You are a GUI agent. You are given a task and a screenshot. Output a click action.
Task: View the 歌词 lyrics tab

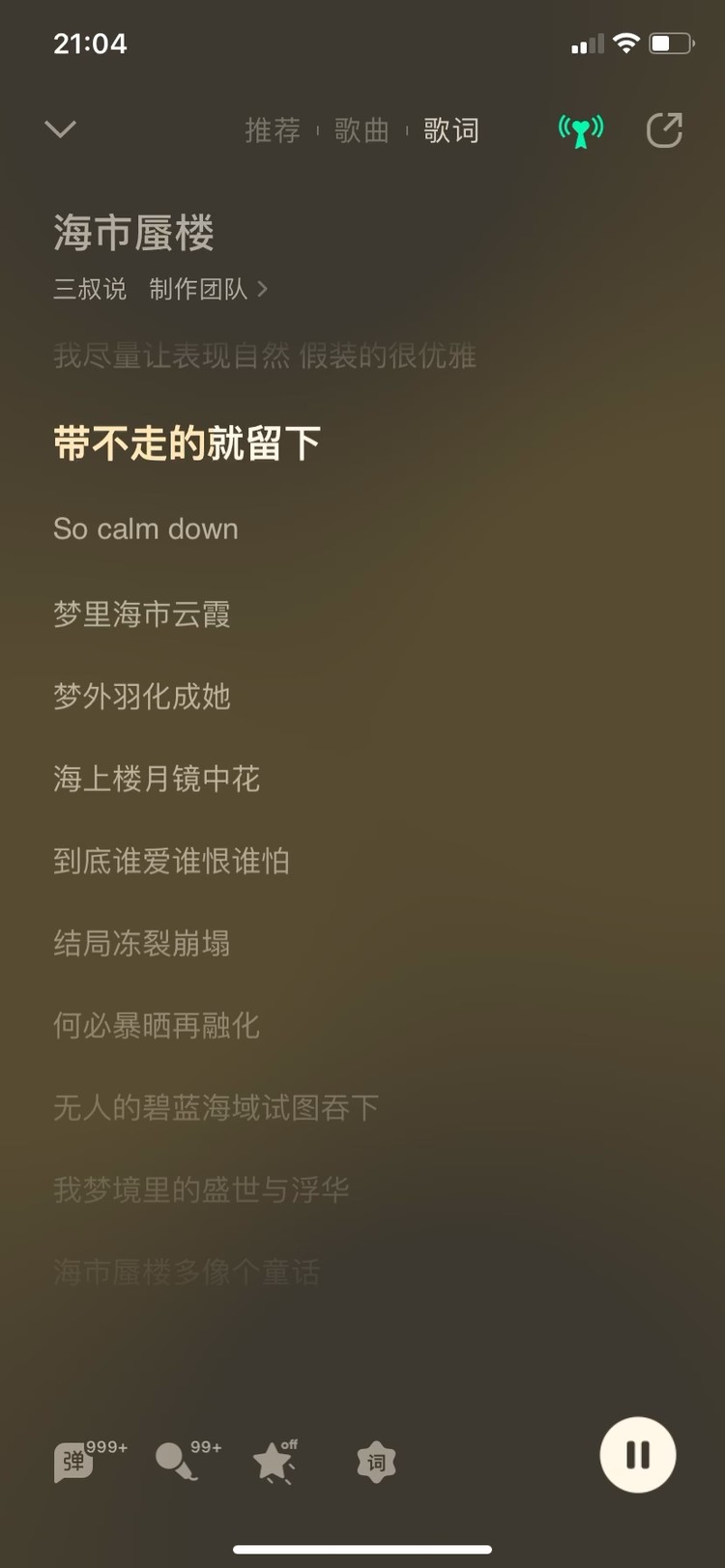[x=451, y=130]
